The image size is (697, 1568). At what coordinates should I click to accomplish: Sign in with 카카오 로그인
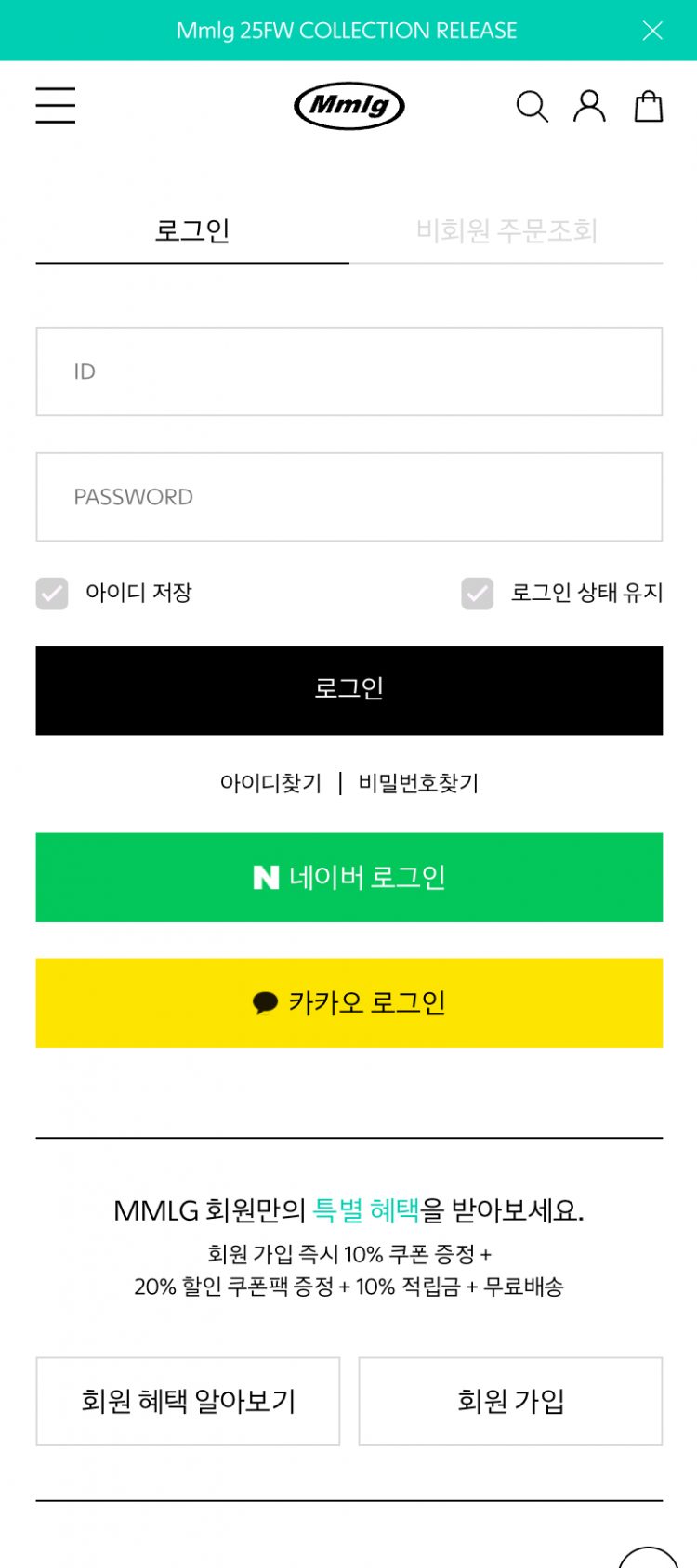point(349,1003)
